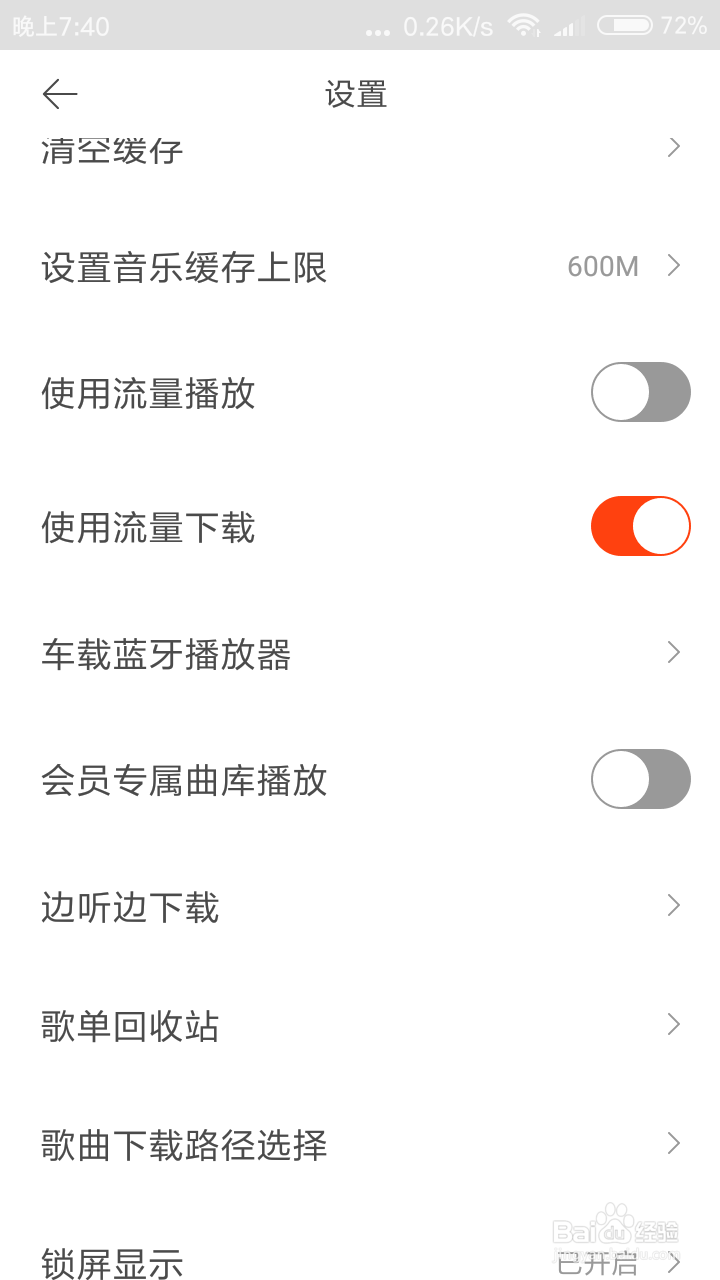Open 锁屏显示 setting
Image resolution: width=720 pixels, height=1280 pixels.
[x=360, y=1262]
